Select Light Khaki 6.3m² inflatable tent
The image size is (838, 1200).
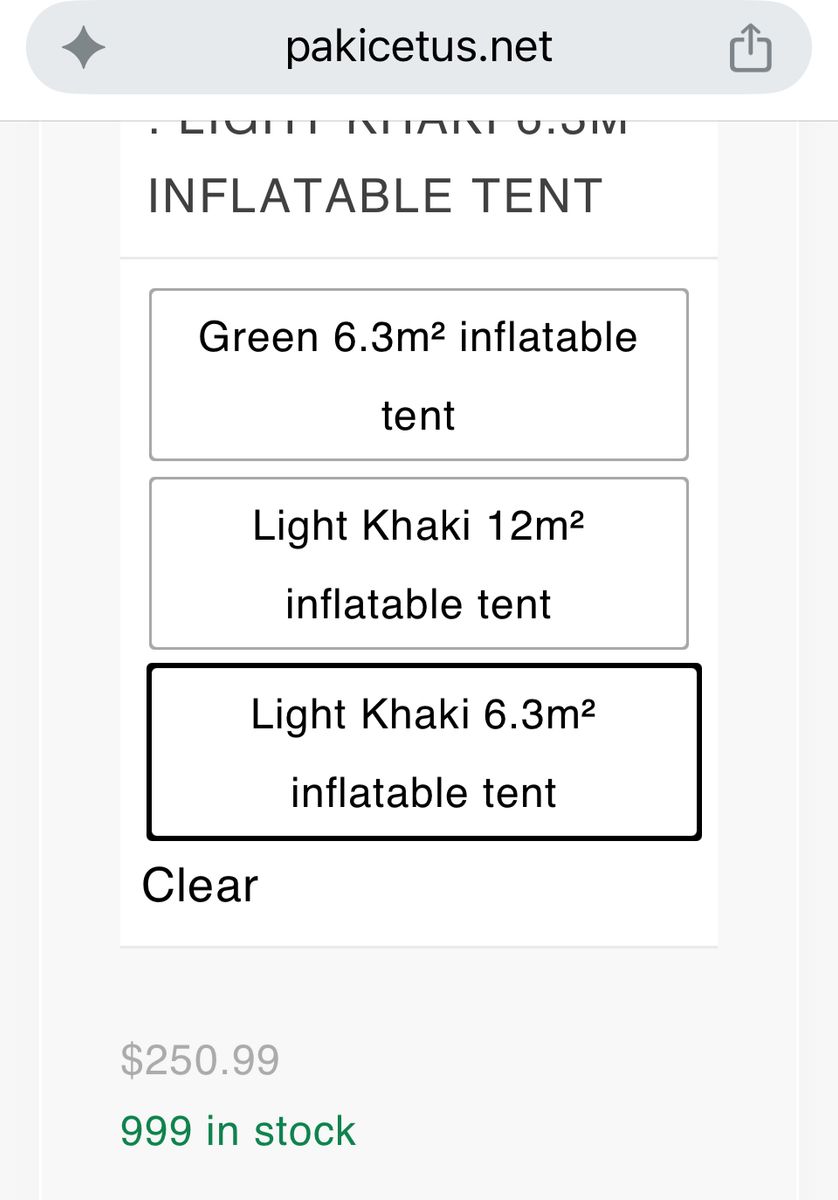(424, 752)
